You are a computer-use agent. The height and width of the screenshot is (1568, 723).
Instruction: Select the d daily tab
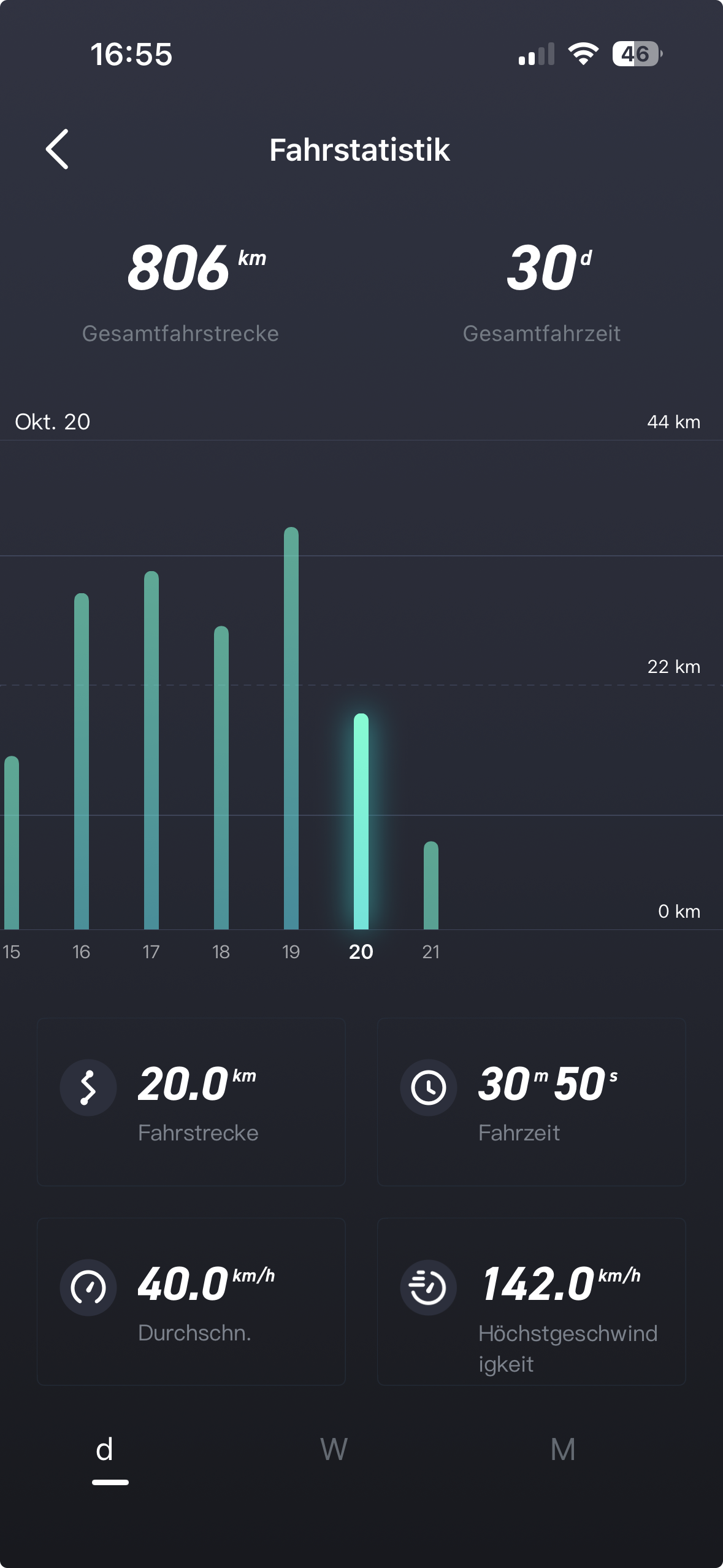click(x=105, y=1451)
